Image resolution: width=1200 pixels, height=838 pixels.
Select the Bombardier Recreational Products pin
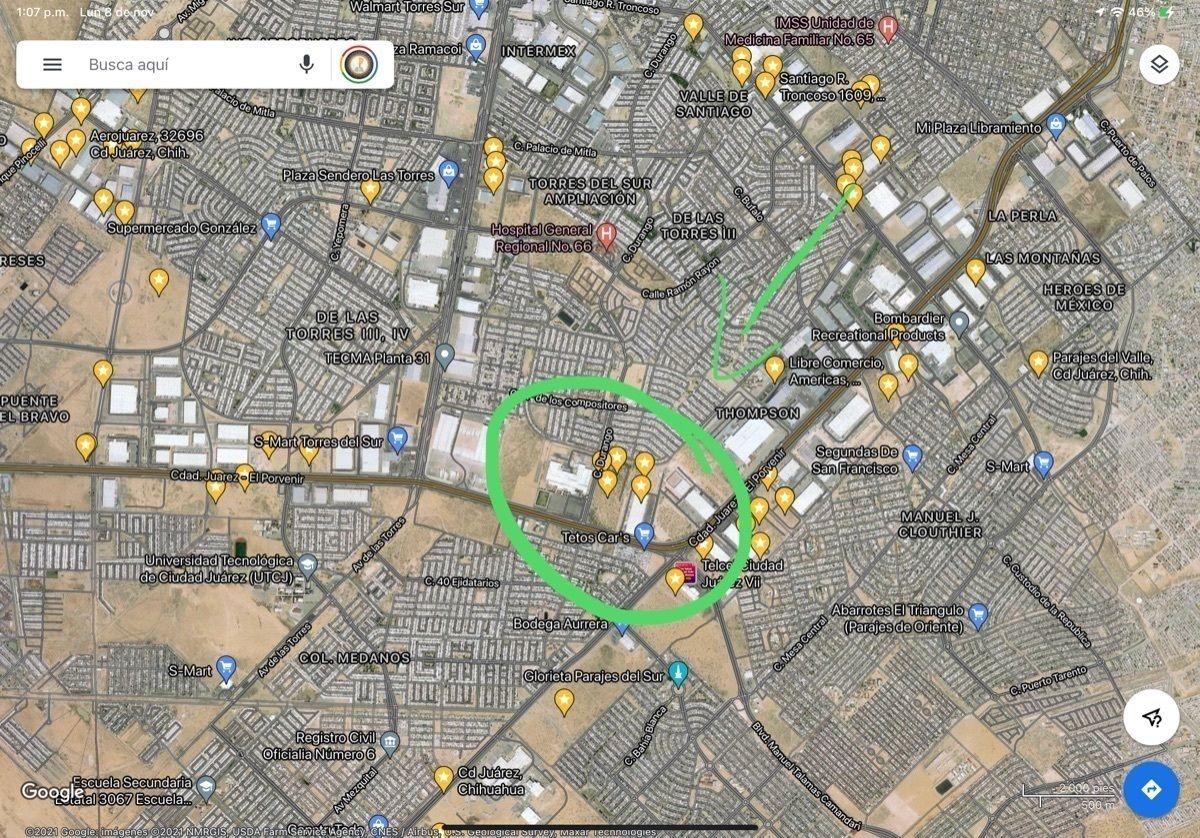point(959,322)
